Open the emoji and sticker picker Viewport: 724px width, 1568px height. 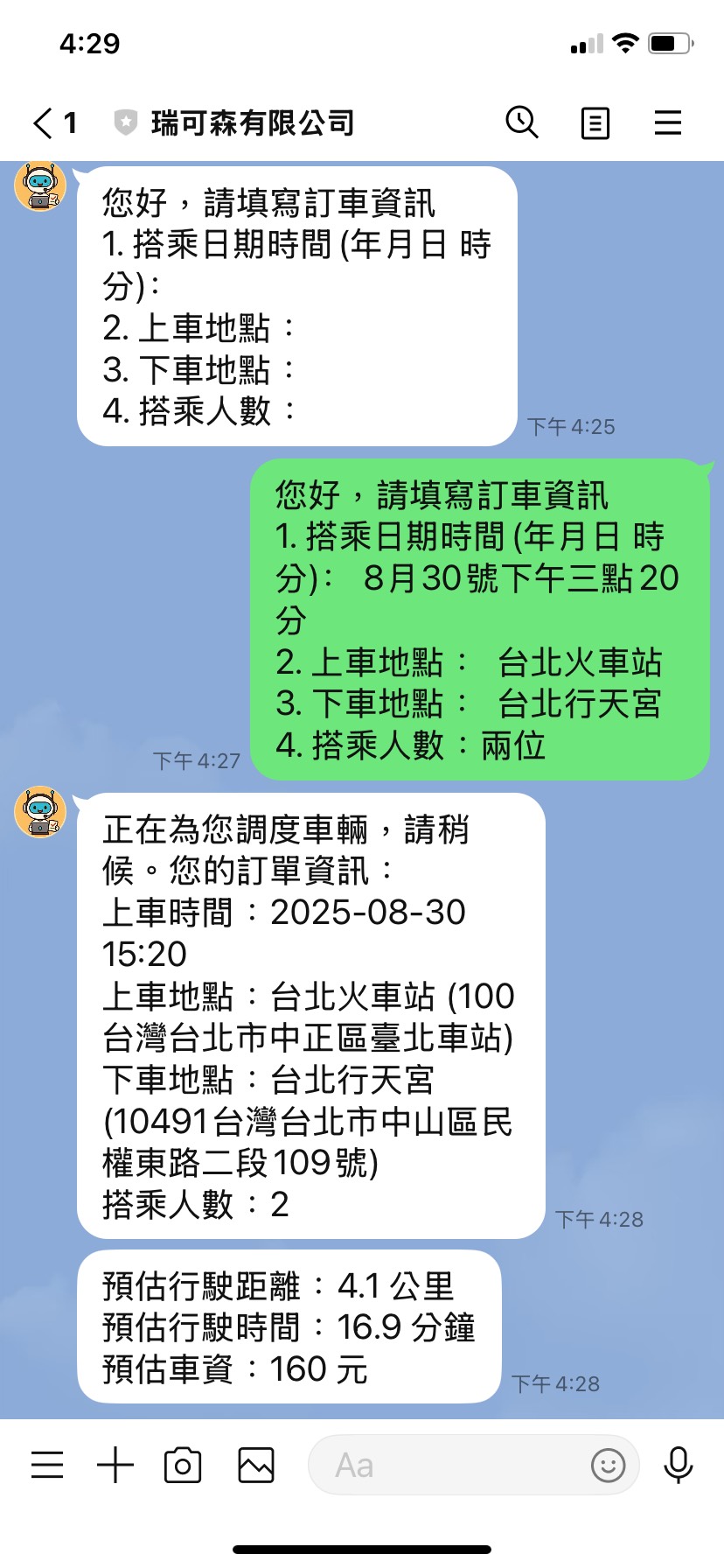pos(608,1465)
